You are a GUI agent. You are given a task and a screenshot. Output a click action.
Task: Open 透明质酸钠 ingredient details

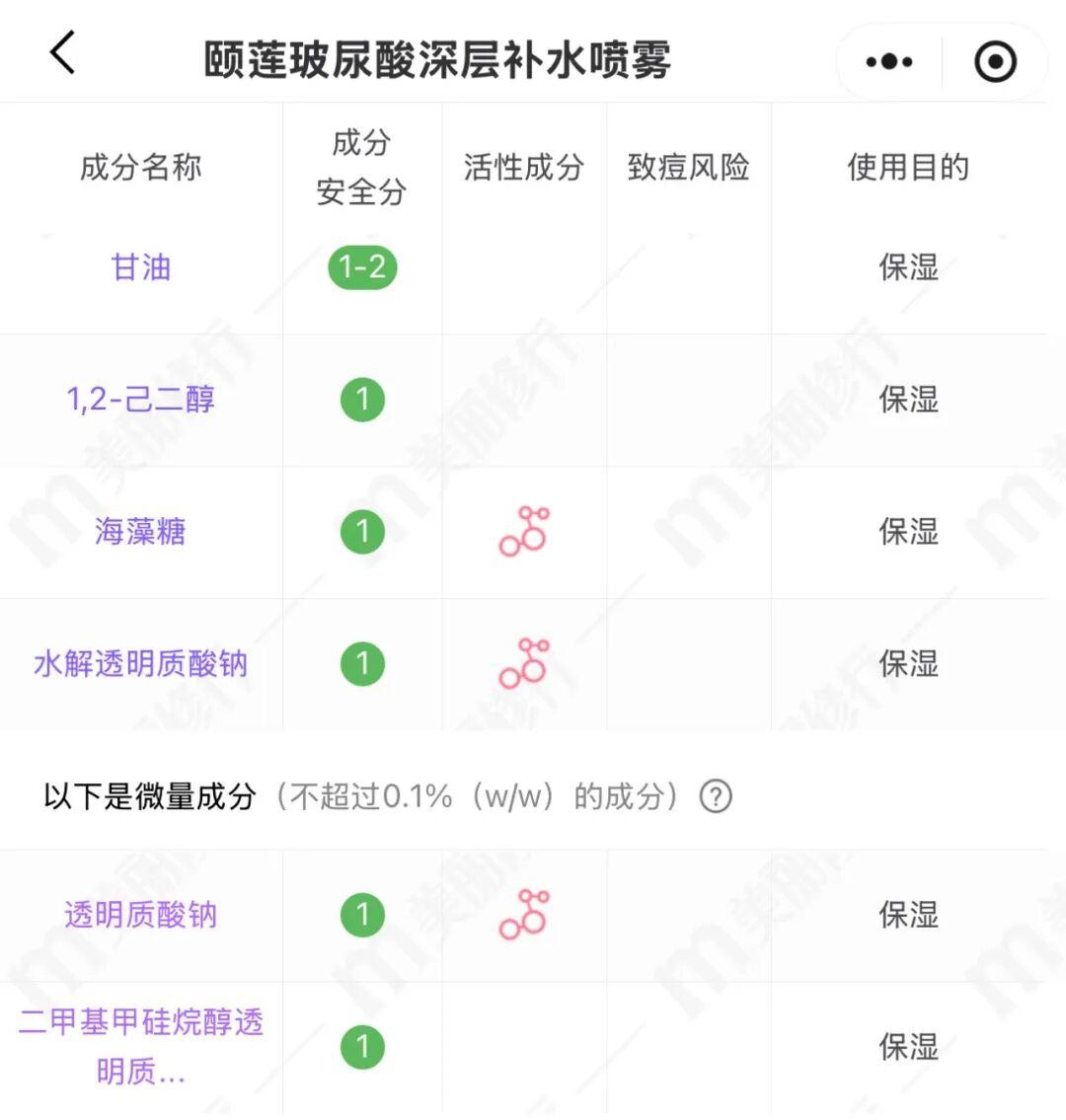point(140,915)
